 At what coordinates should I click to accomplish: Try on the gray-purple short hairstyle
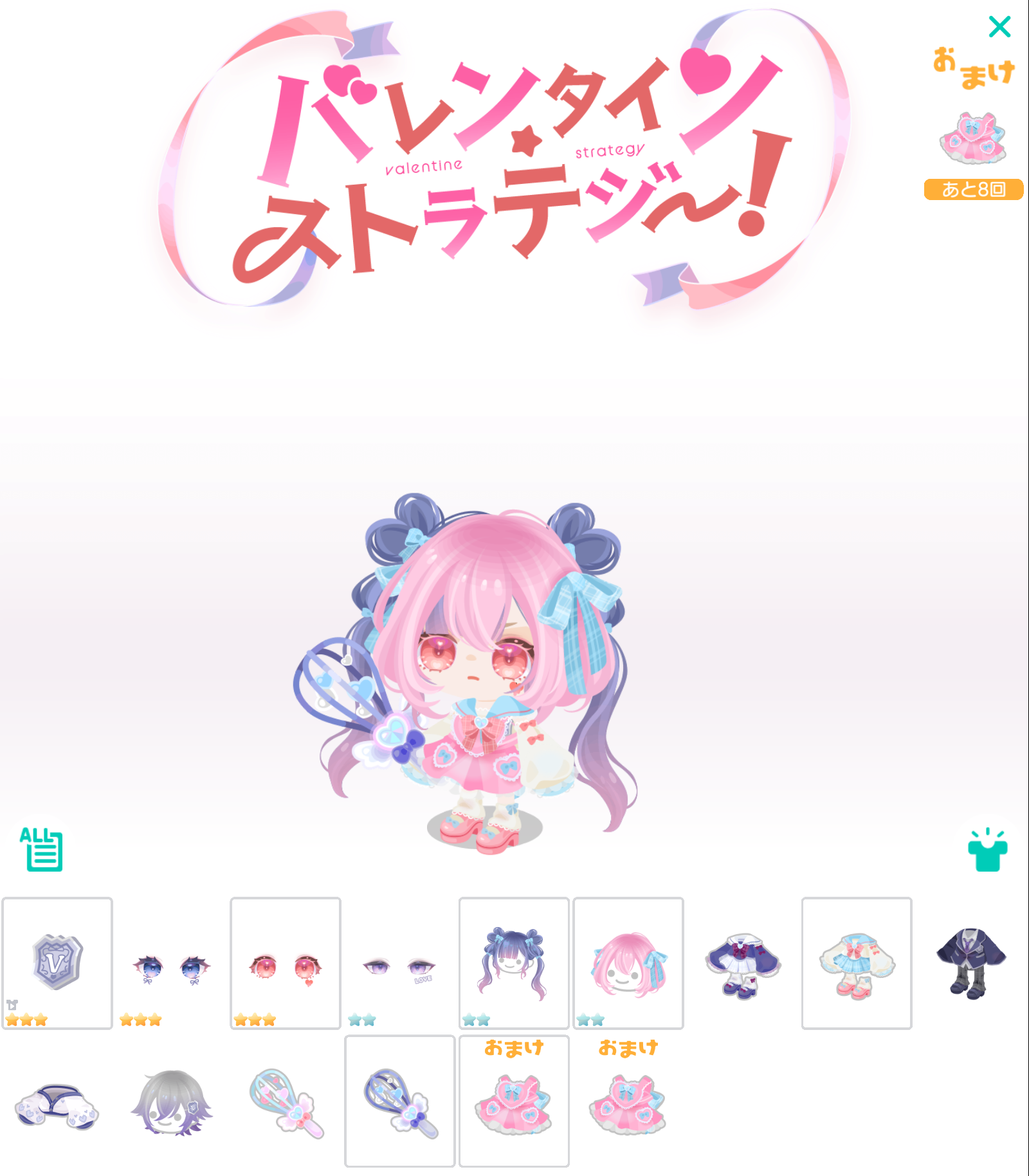coord(171,1103)
